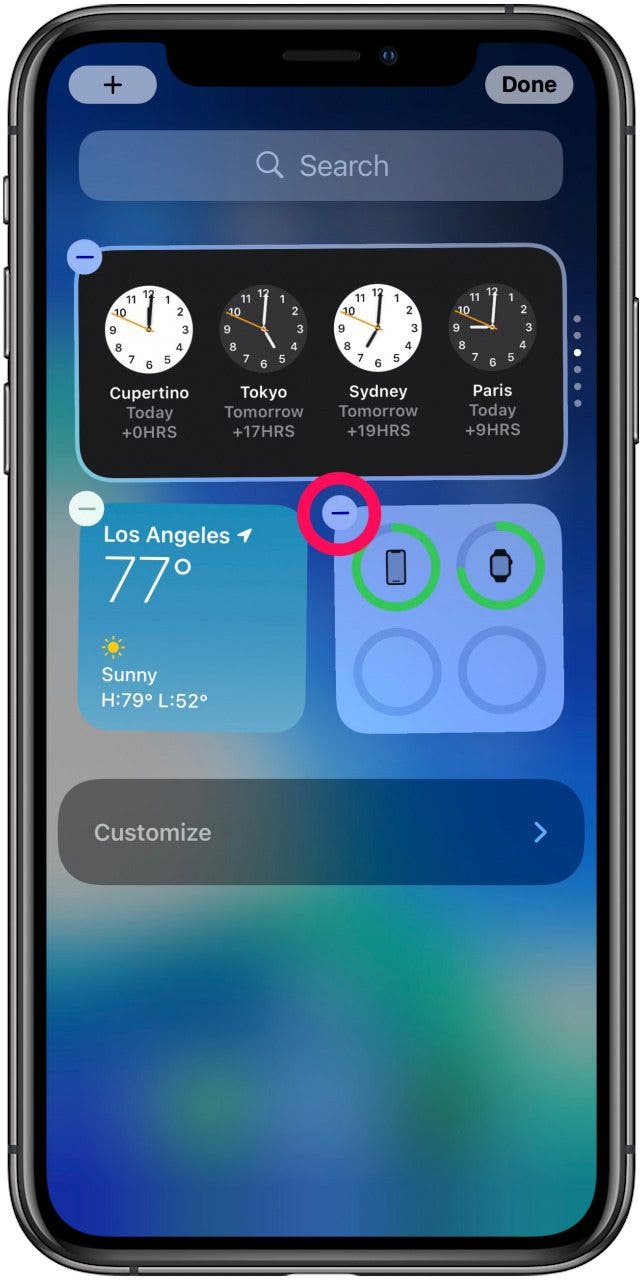
Task: Open the Search field
Action: coord(320,166)
